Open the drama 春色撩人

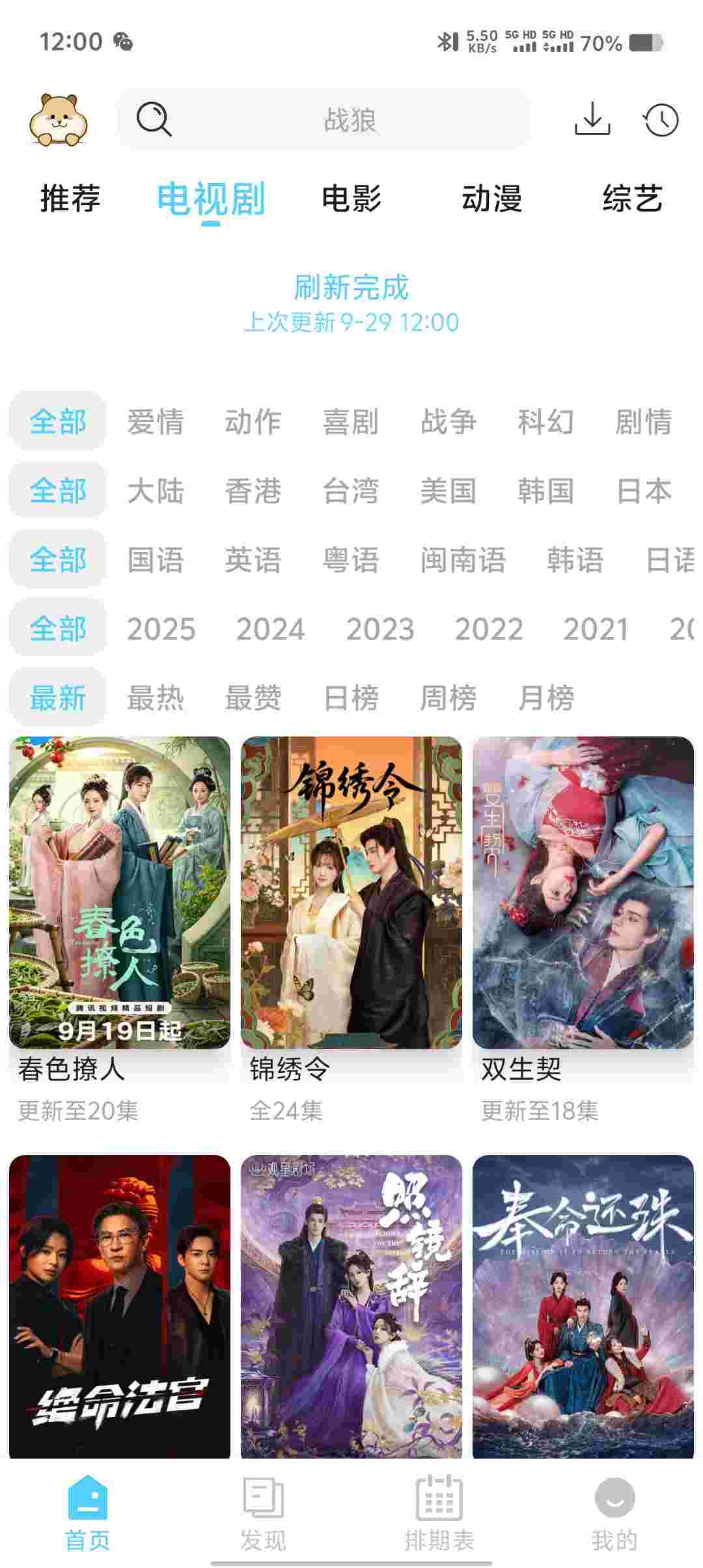120,892
